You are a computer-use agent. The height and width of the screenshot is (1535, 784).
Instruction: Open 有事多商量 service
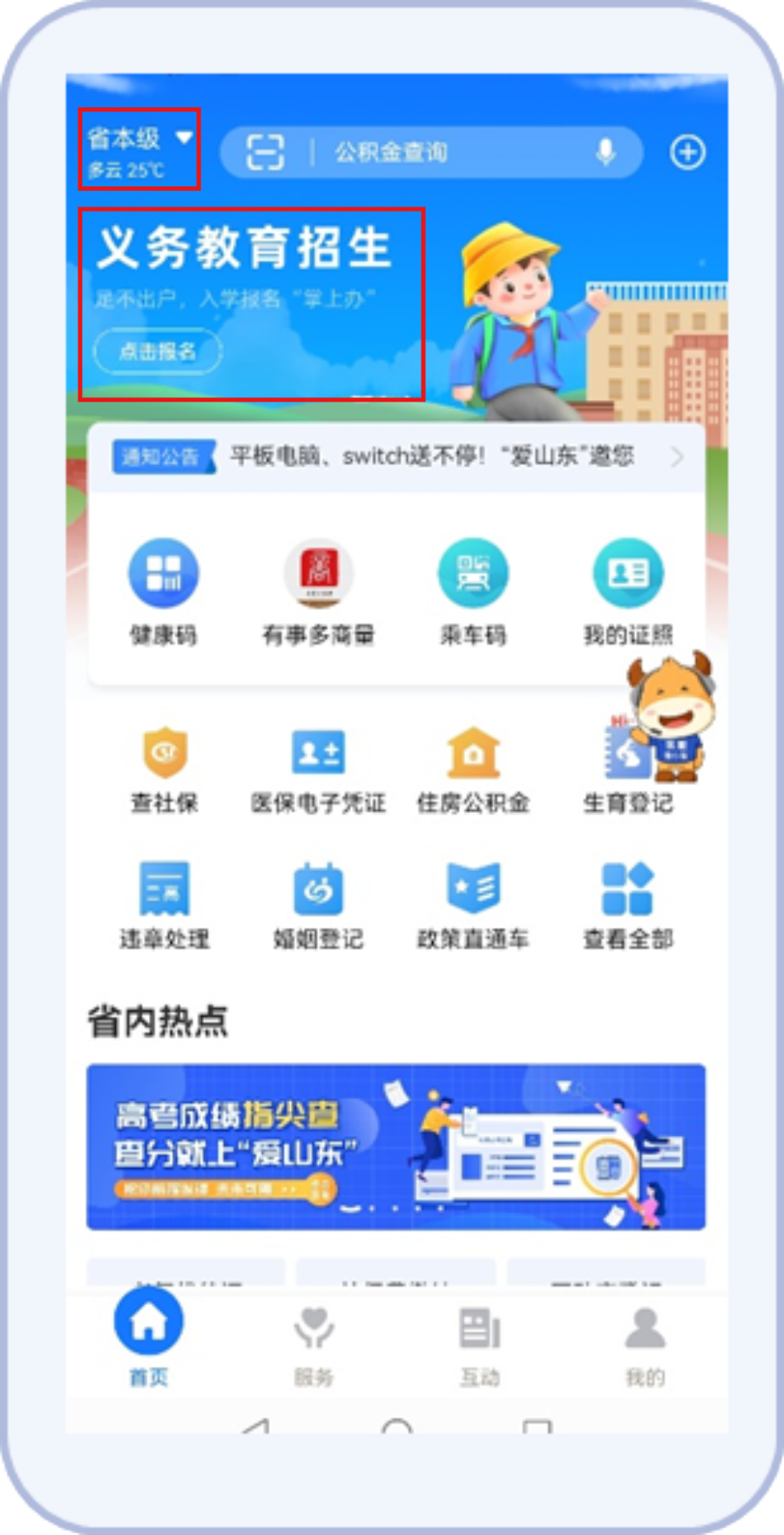(318, 592)
